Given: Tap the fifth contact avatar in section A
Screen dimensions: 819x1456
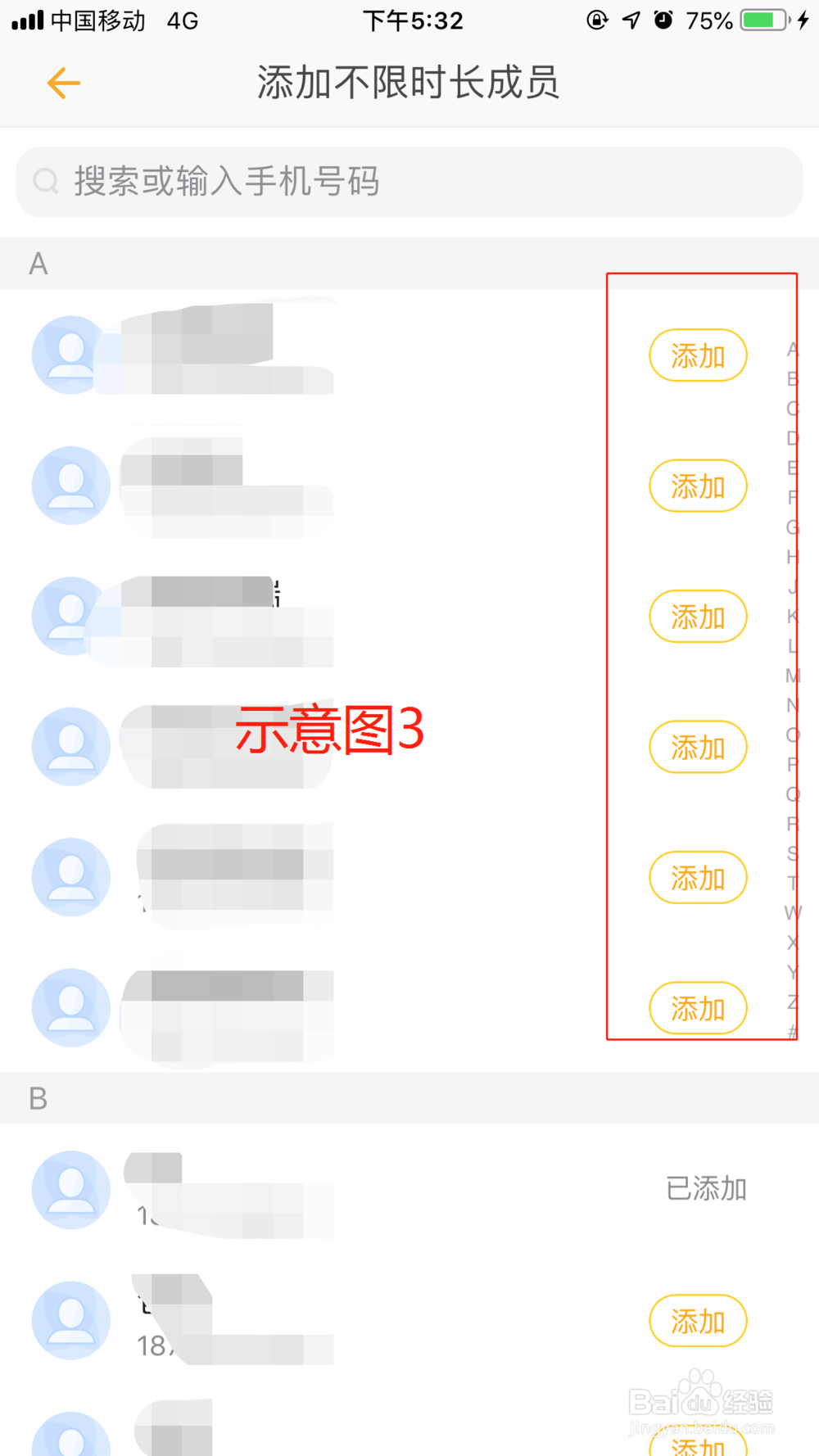Looking at the screenshot, I should tap(70, 876).
